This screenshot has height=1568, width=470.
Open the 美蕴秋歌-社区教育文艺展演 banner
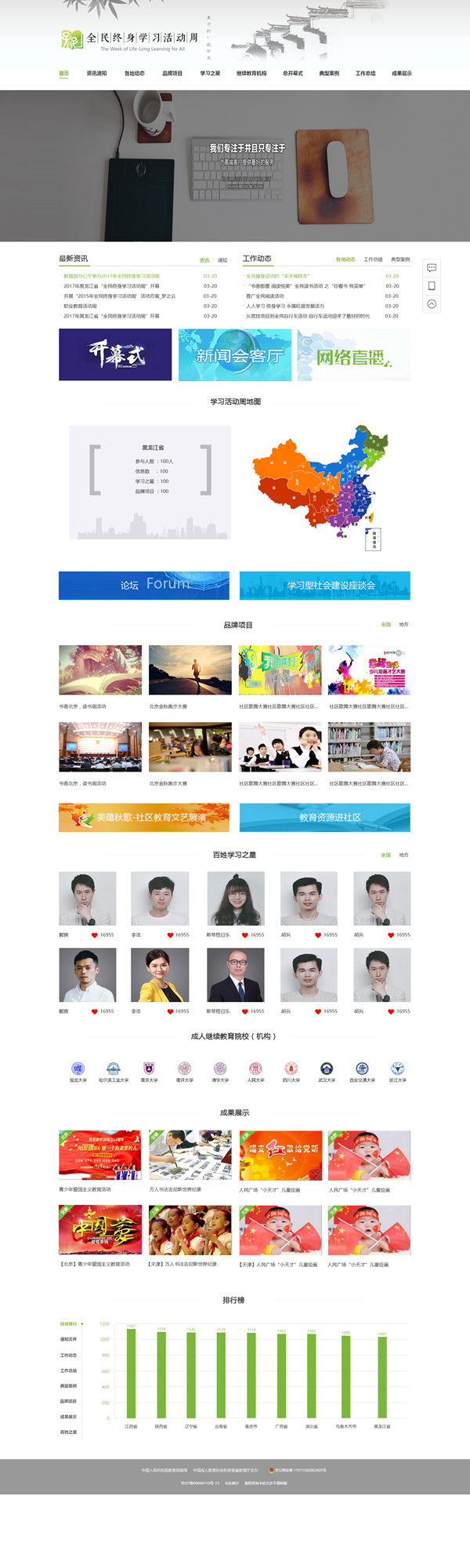144,817
